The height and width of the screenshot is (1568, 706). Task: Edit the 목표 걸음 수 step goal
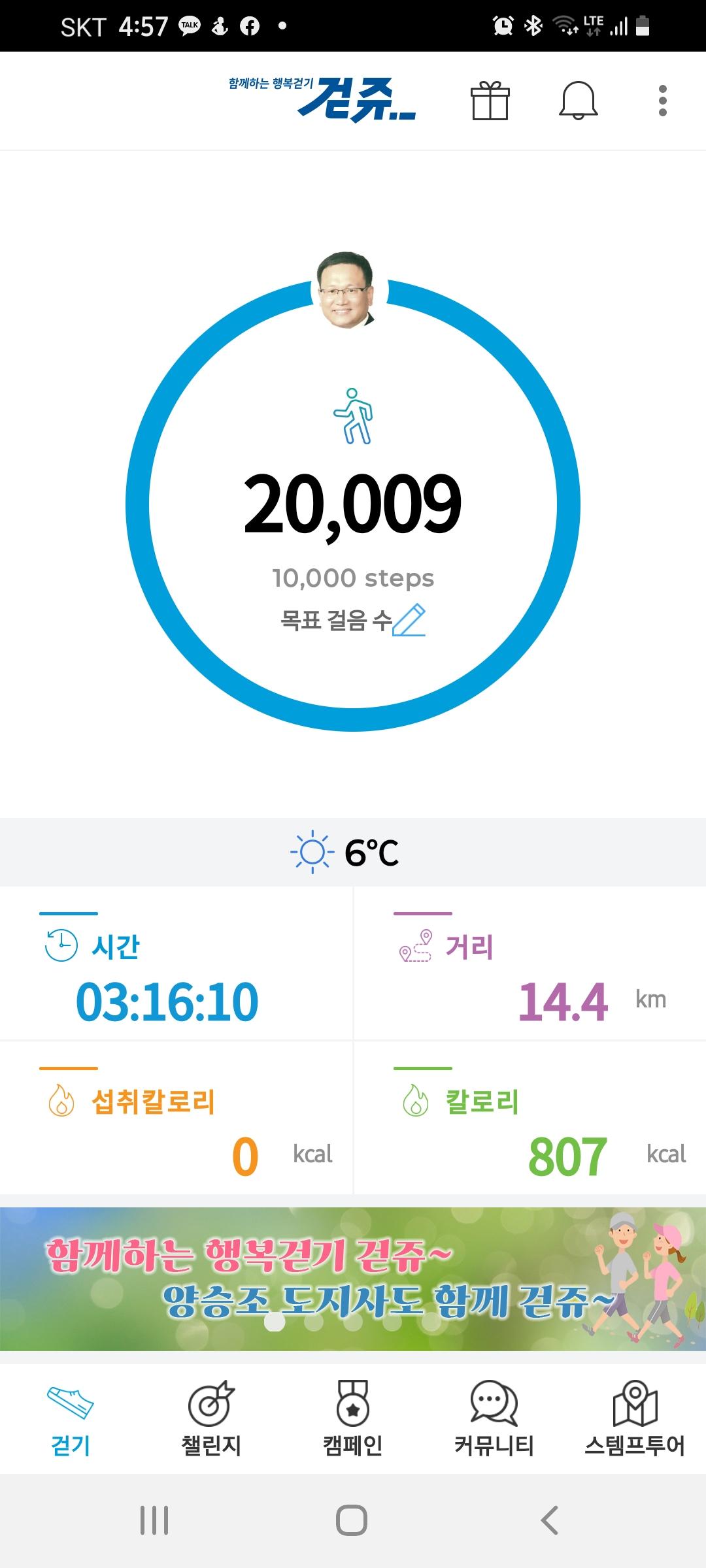click(x=409, y=620)
